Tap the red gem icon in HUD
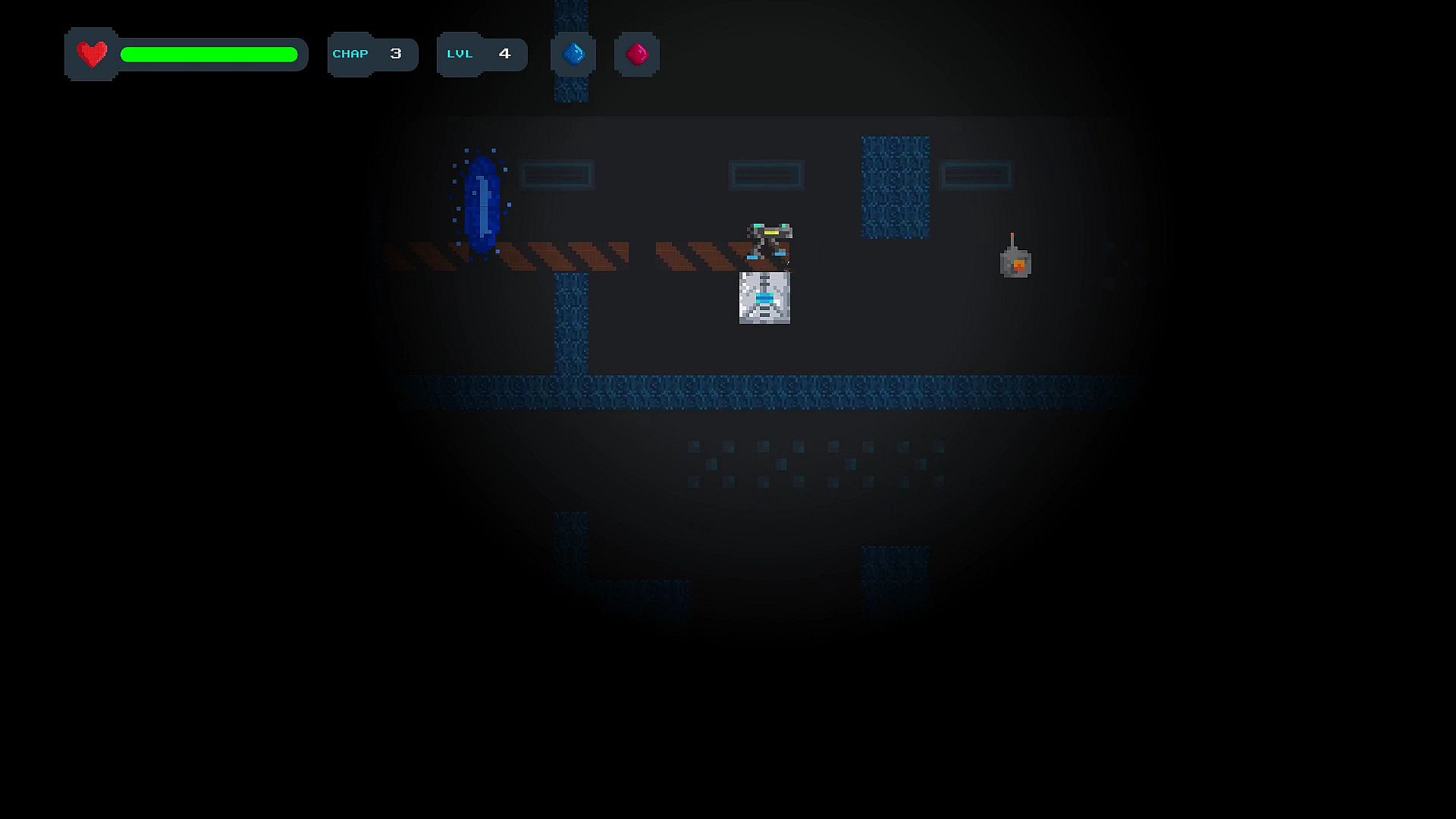The width and height of the screenshot is (1456, 819). [x=637, y=54]
